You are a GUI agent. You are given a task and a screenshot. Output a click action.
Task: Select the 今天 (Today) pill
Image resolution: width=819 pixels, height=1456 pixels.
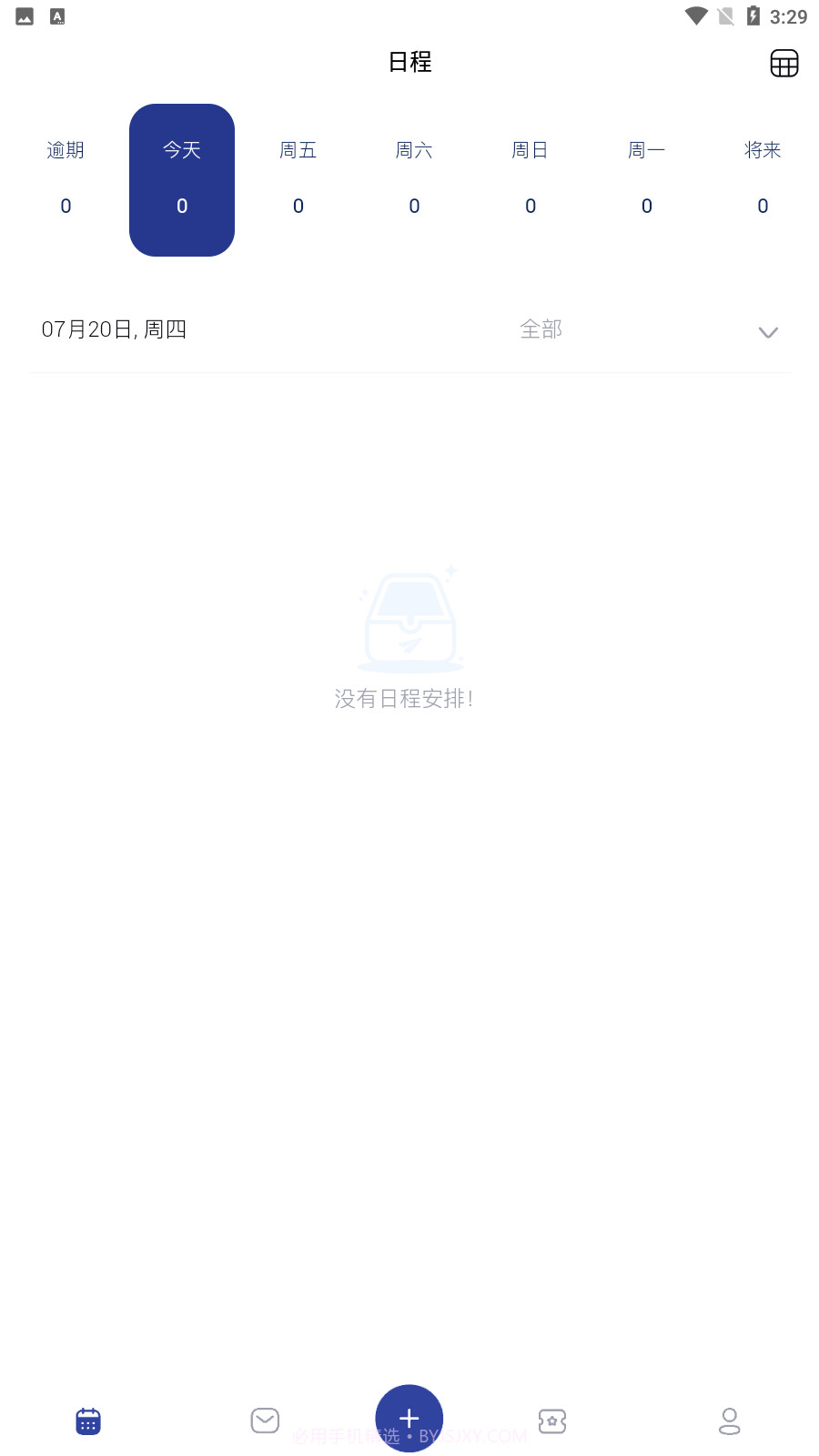(x=182, y=179)
